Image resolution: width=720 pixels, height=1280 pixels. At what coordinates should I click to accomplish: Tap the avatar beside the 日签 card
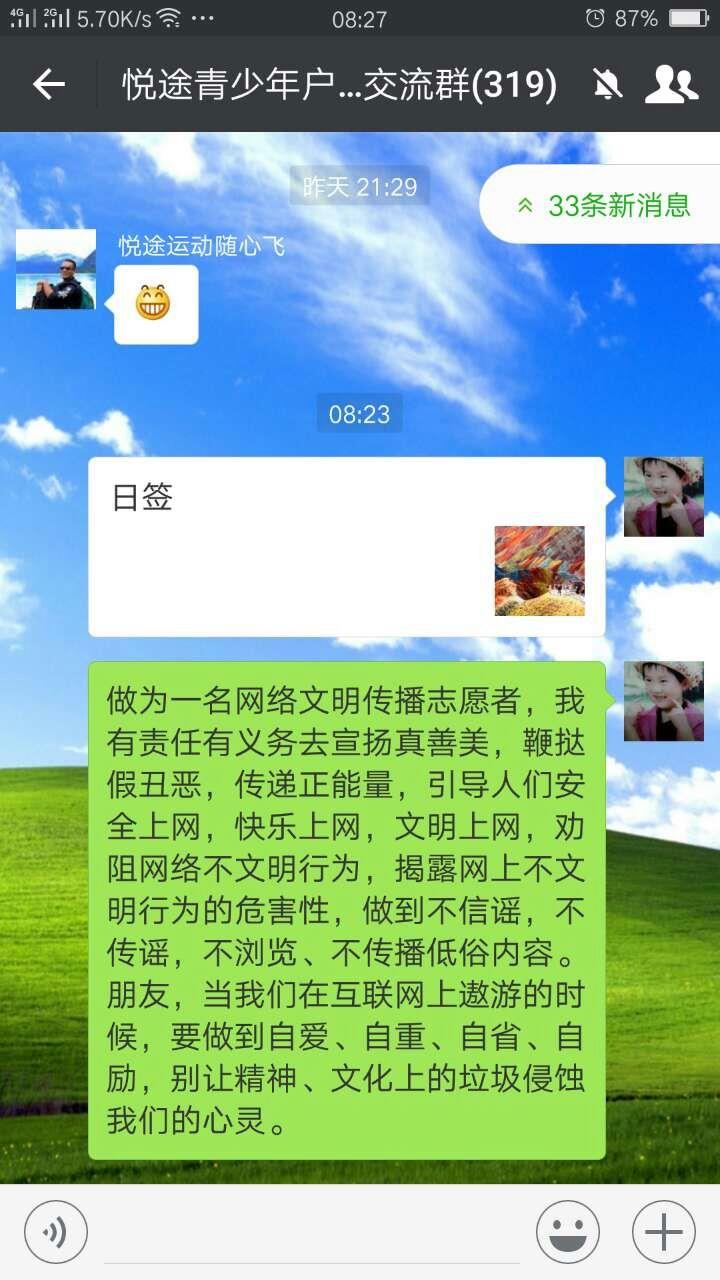(x=664, y=497)
